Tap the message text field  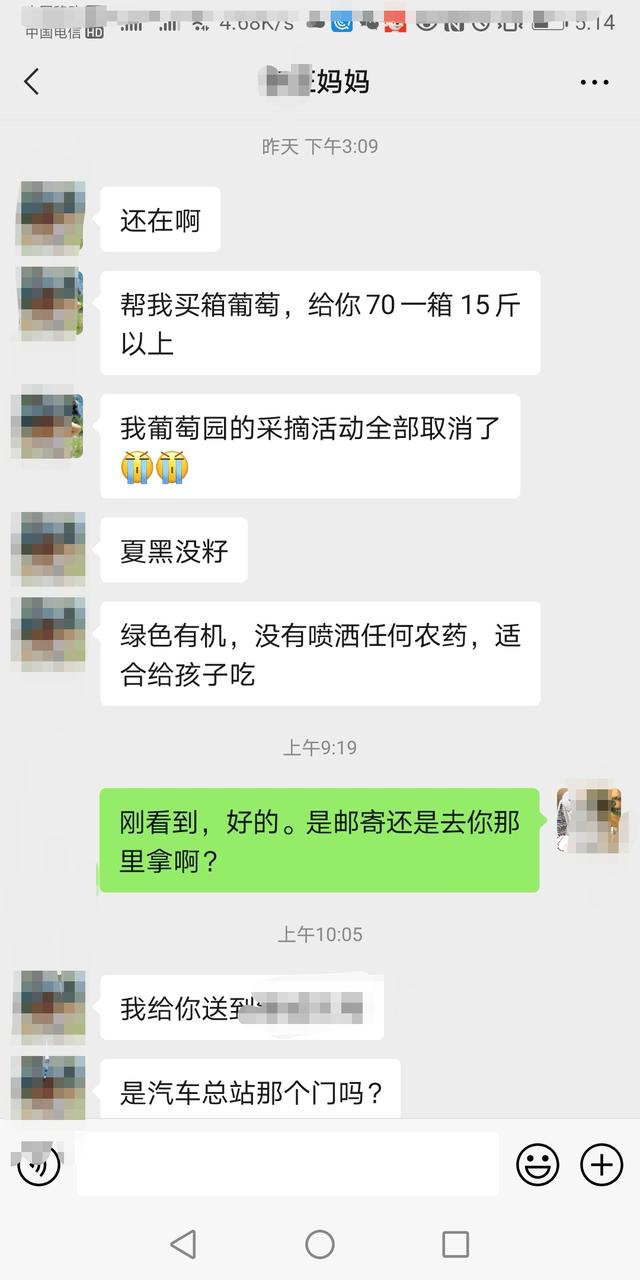click(288, 1164)
